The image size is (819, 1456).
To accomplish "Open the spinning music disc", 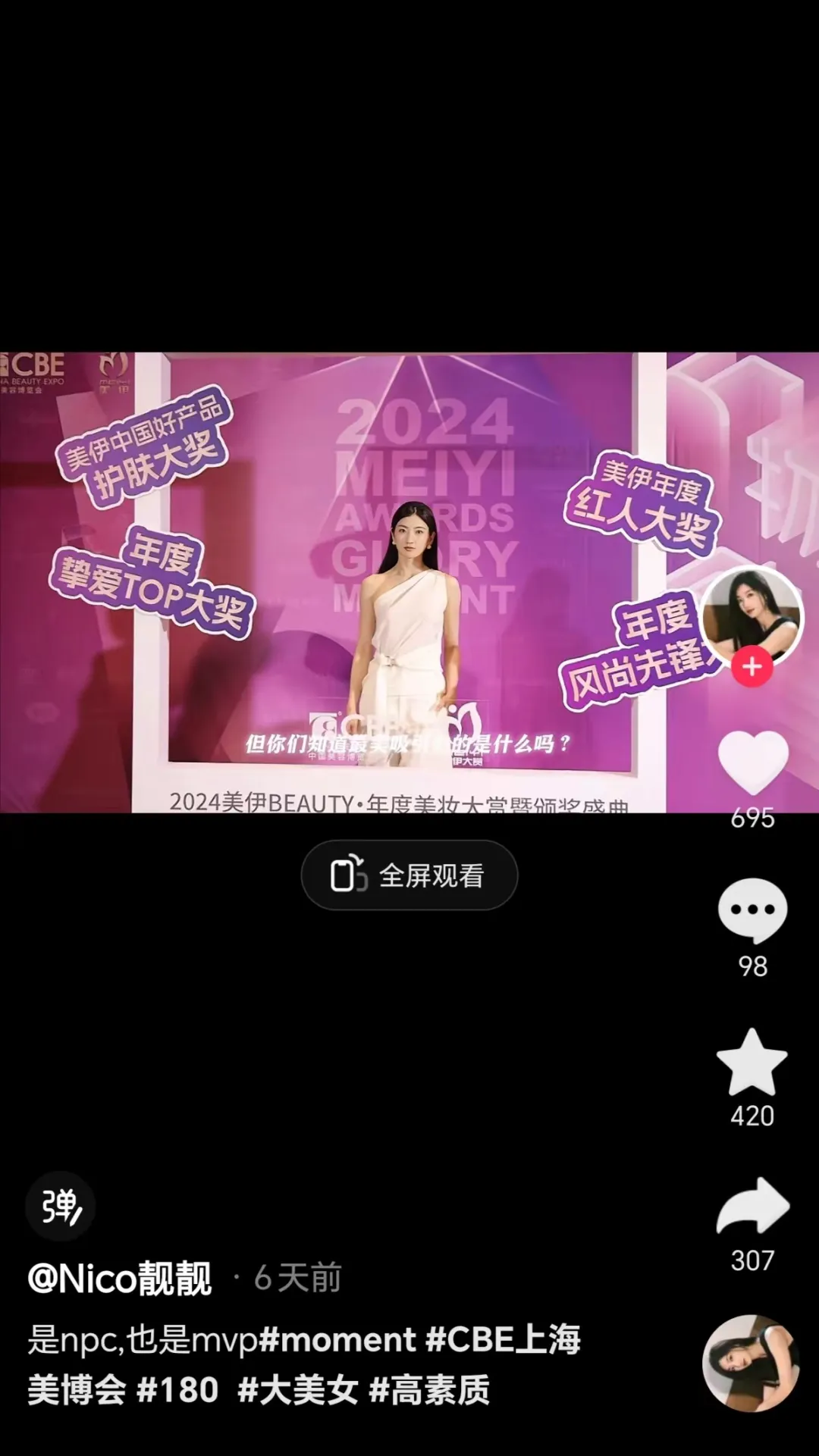I will coord(751,1363).
